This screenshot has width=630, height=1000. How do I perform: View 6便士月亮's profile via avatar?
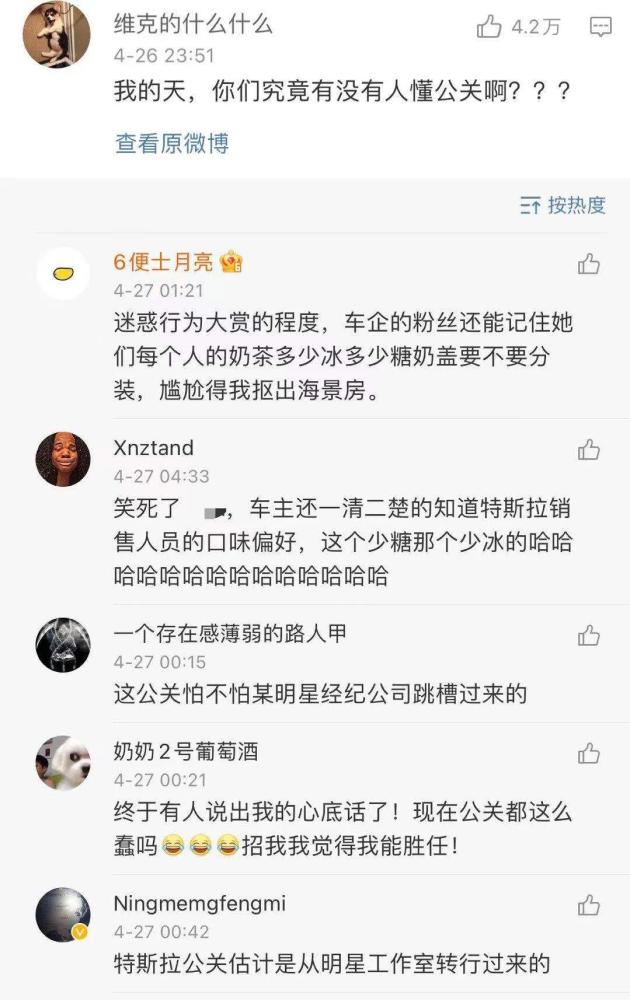(x=63, y=272)
